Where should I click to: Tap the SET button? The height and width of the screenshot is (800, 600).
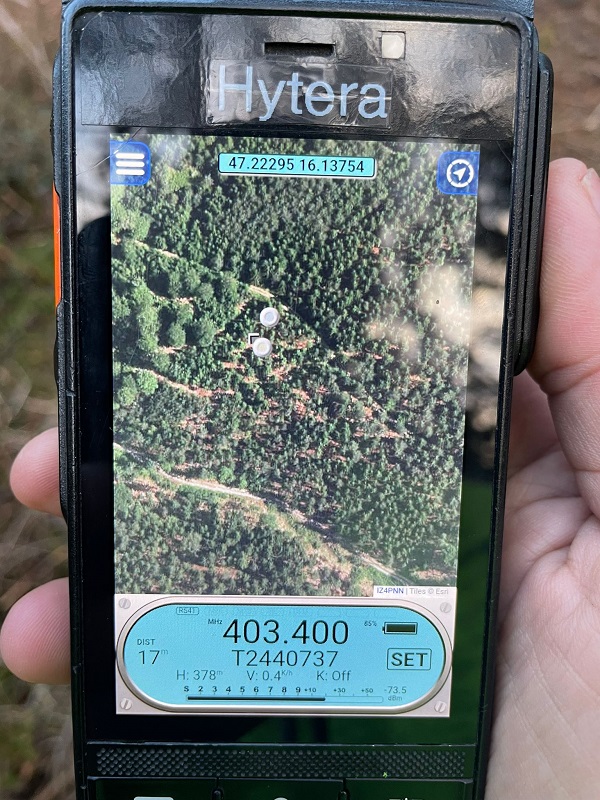[409, 659]
